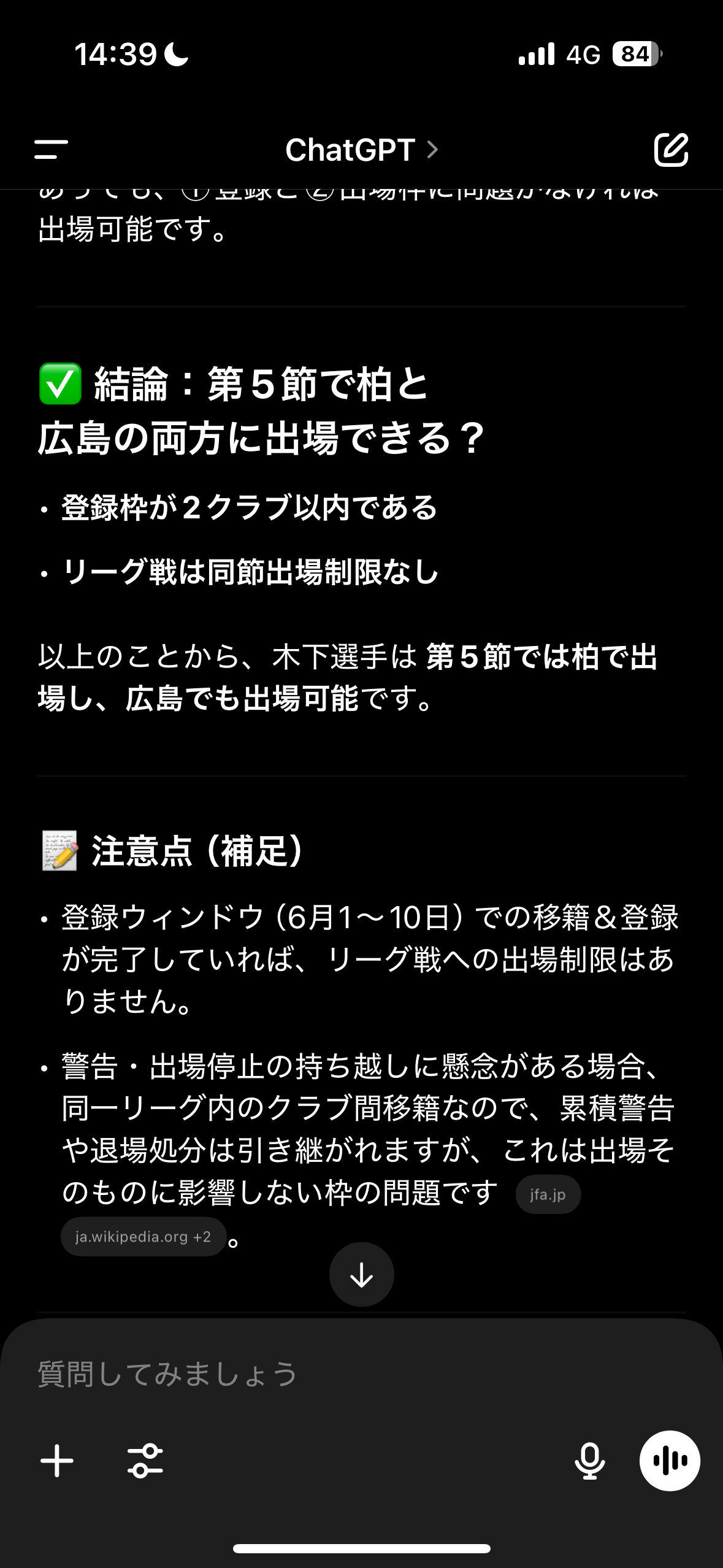
Task: Focus the 質問してみましょう message field
Action: pyautogui.click(x=362, y=1373)
